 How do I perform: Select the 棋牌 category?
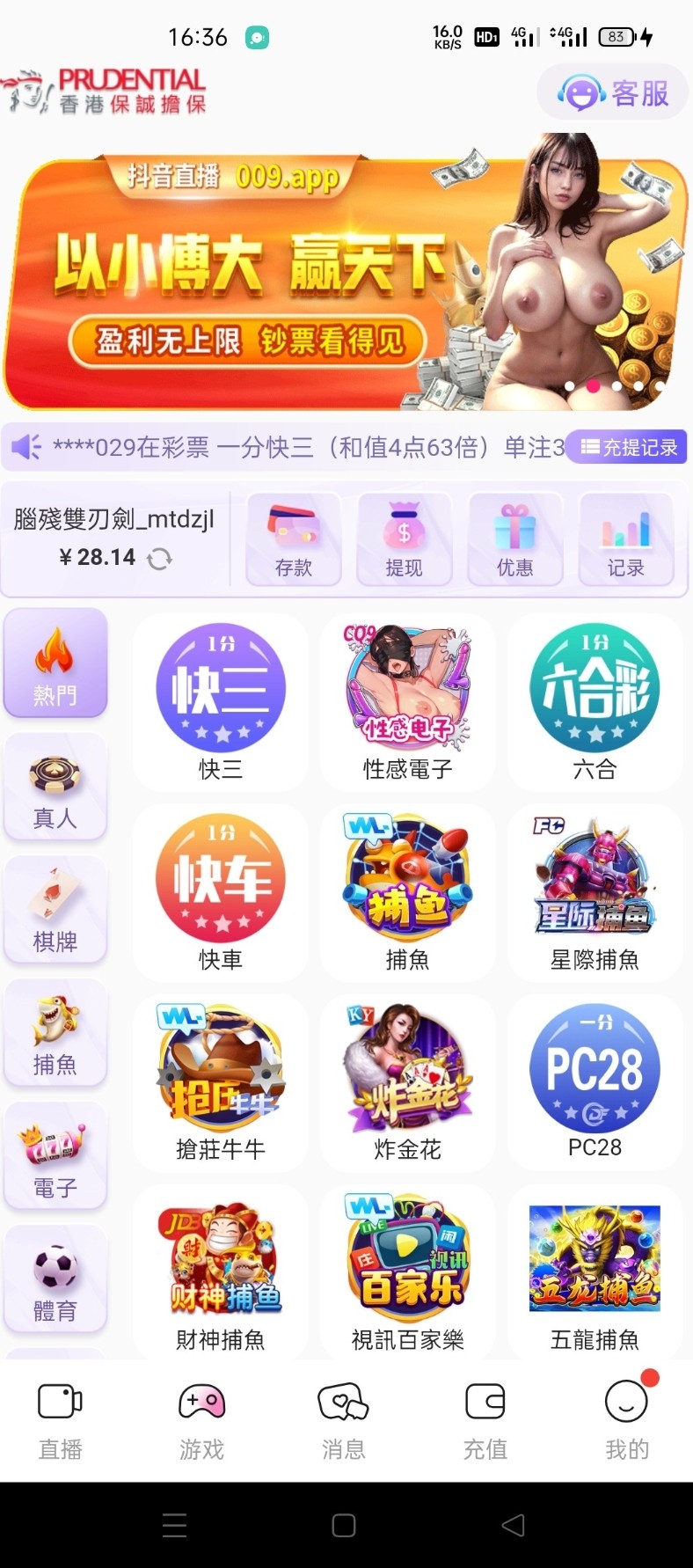[x=55, y=910]
